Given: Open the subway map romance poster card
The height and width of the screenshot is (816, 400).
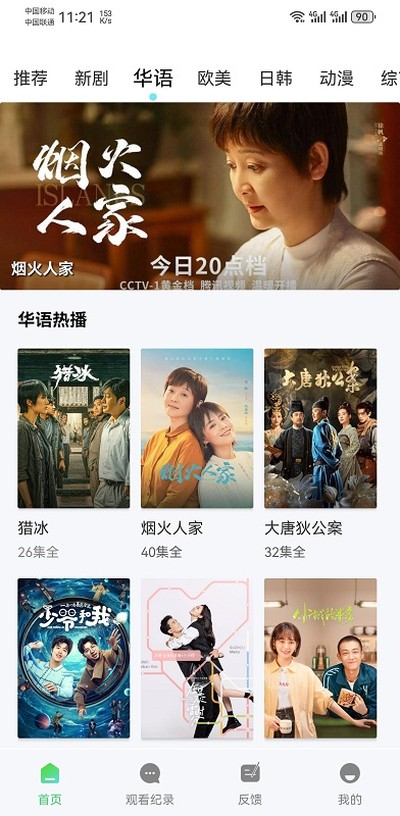Looking at the screenshot, I should (x=197, y=658).
